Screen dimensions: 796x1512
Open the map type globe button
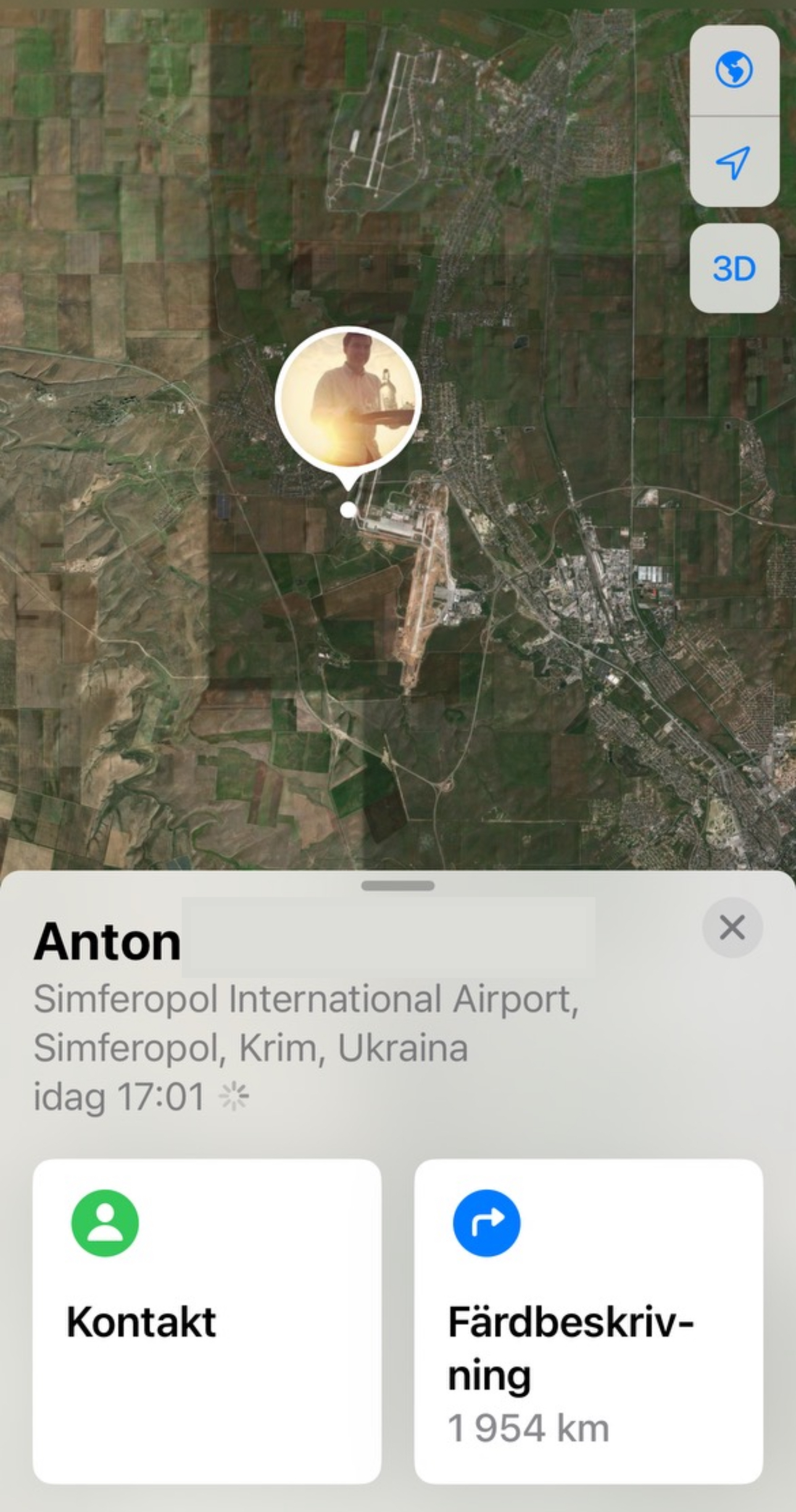click(x=734, y=70)
